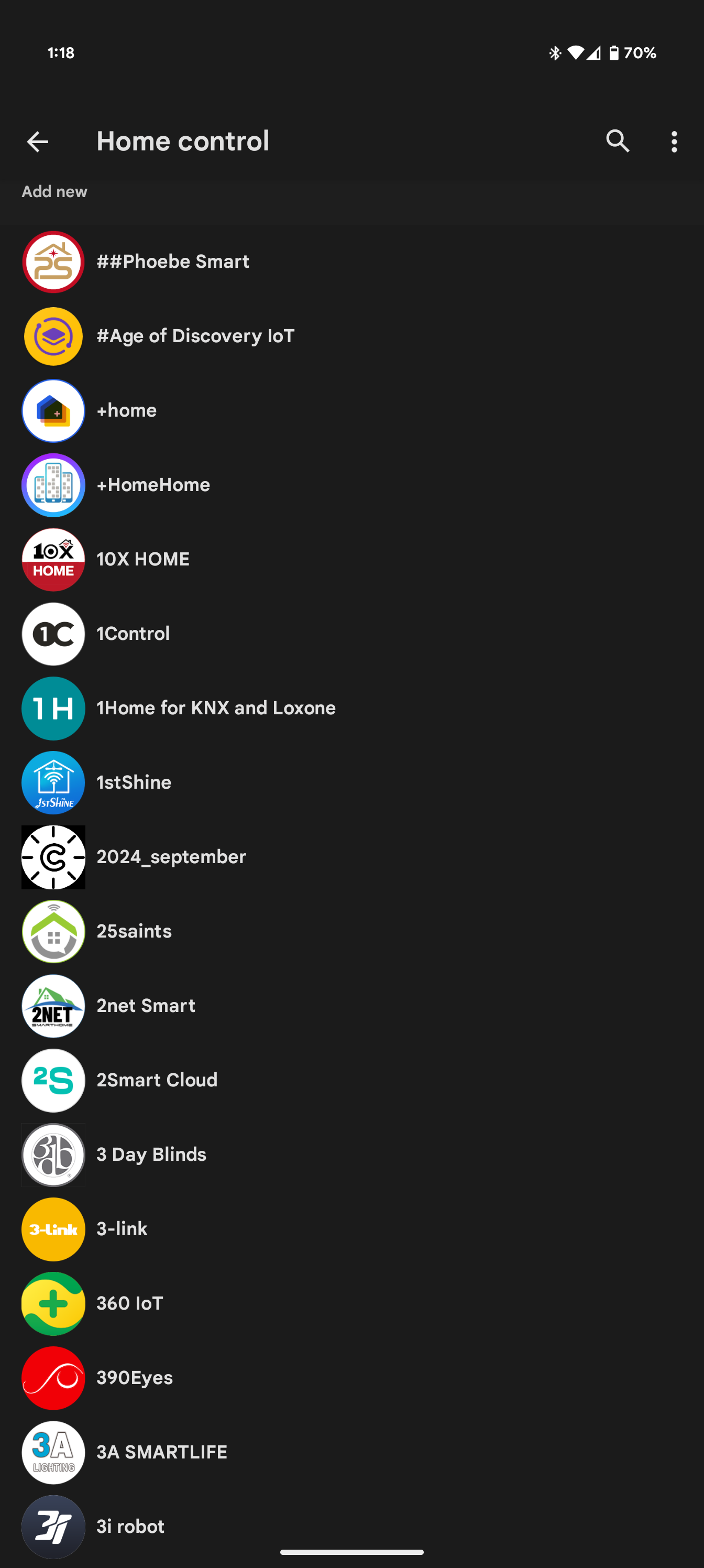The image size is (704, 1568).
Task: Open 390Eyes
Action: point(351,1378)
